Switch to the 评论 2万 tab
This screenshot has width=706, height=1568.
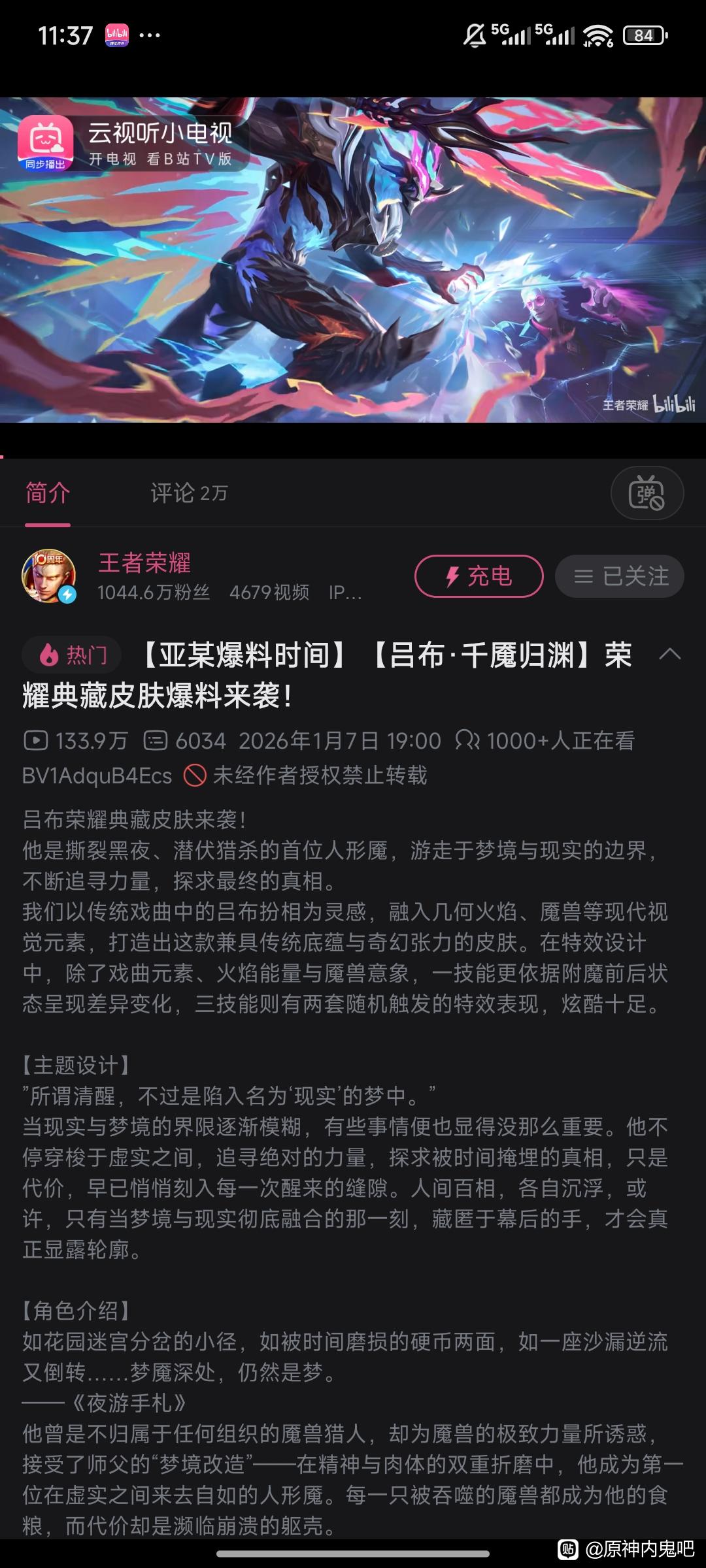tap(189, 493)
